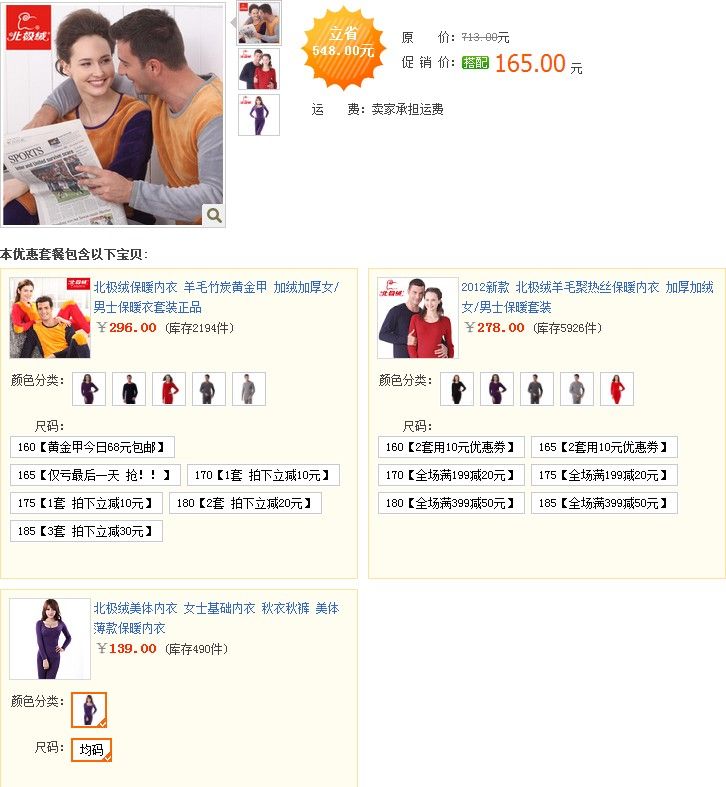Image resolution: width=726 pixels, height=787 pixels.
Task: Choose the purple swatch for 2012新款 set
Action: point(497,389)
